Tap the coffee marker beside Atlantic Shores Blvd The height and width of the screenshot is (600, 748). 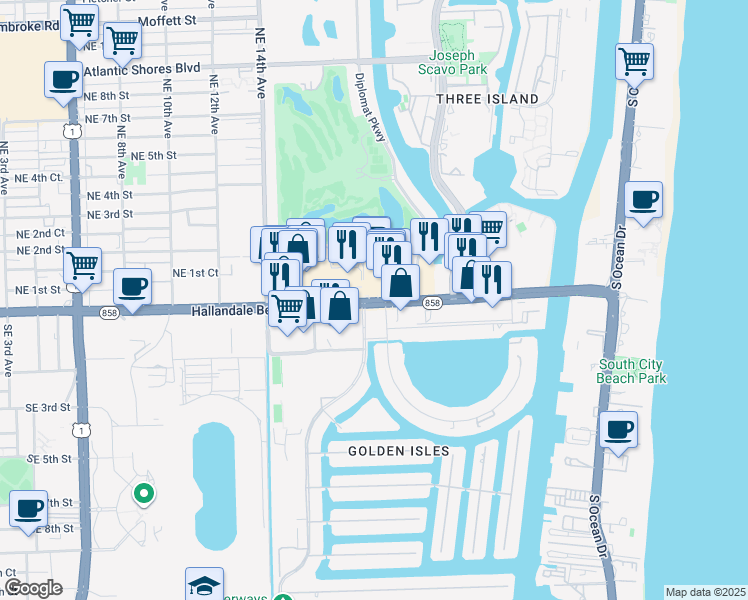coord(62,79)
